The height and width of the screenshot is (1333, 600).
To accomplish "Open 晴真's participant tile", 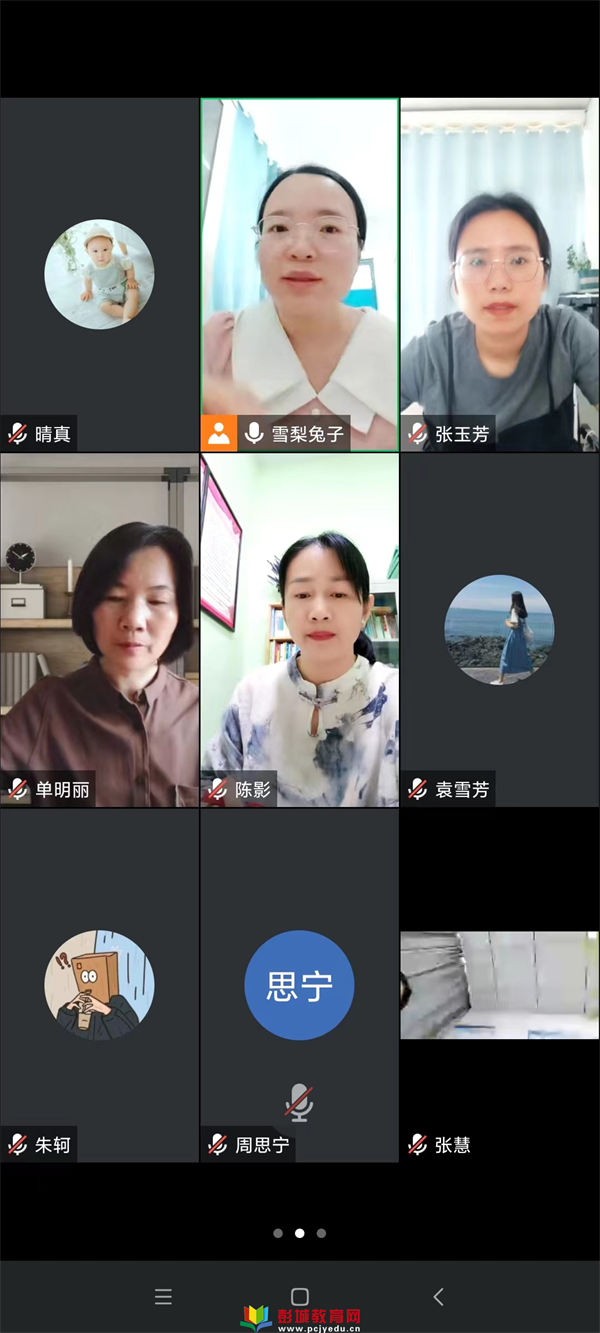I will point(99,274).
